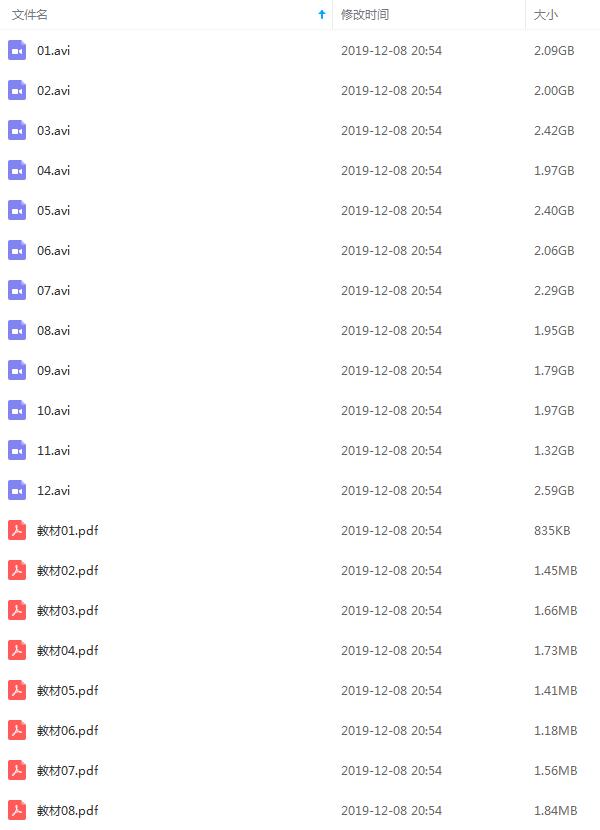Play the 08.avi video
600x830 pixels.
click(53, 330)
